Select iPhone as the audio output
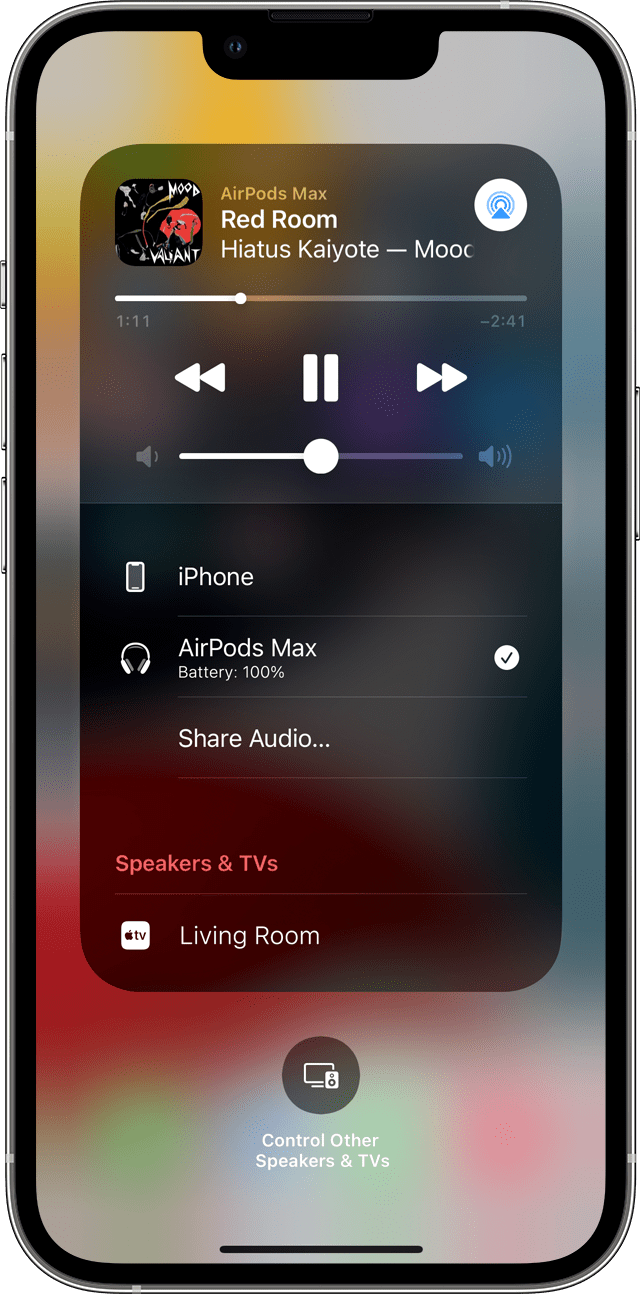 (320, 577)
